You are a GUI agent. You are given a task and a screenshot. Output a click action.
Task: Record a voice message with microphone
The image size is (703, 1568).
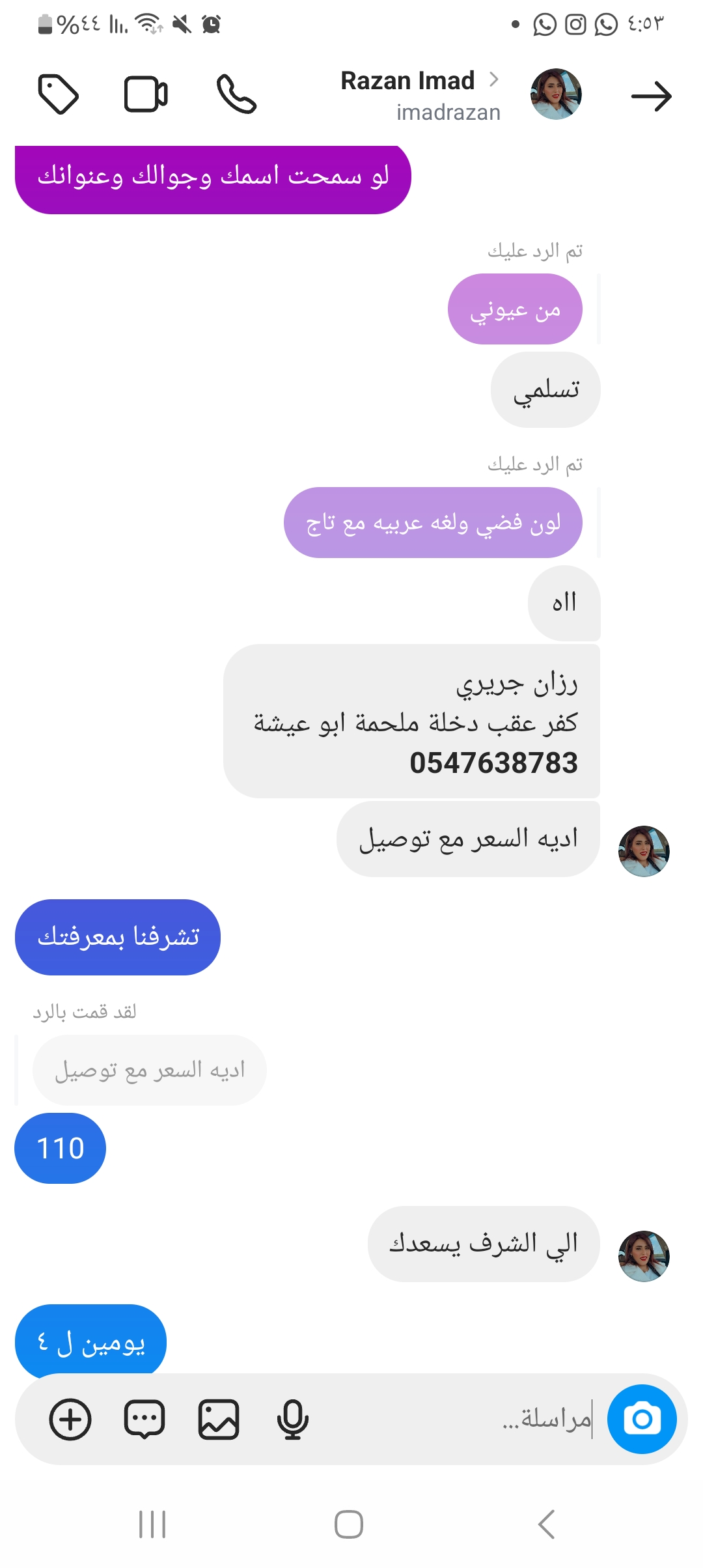point(292,1419)
